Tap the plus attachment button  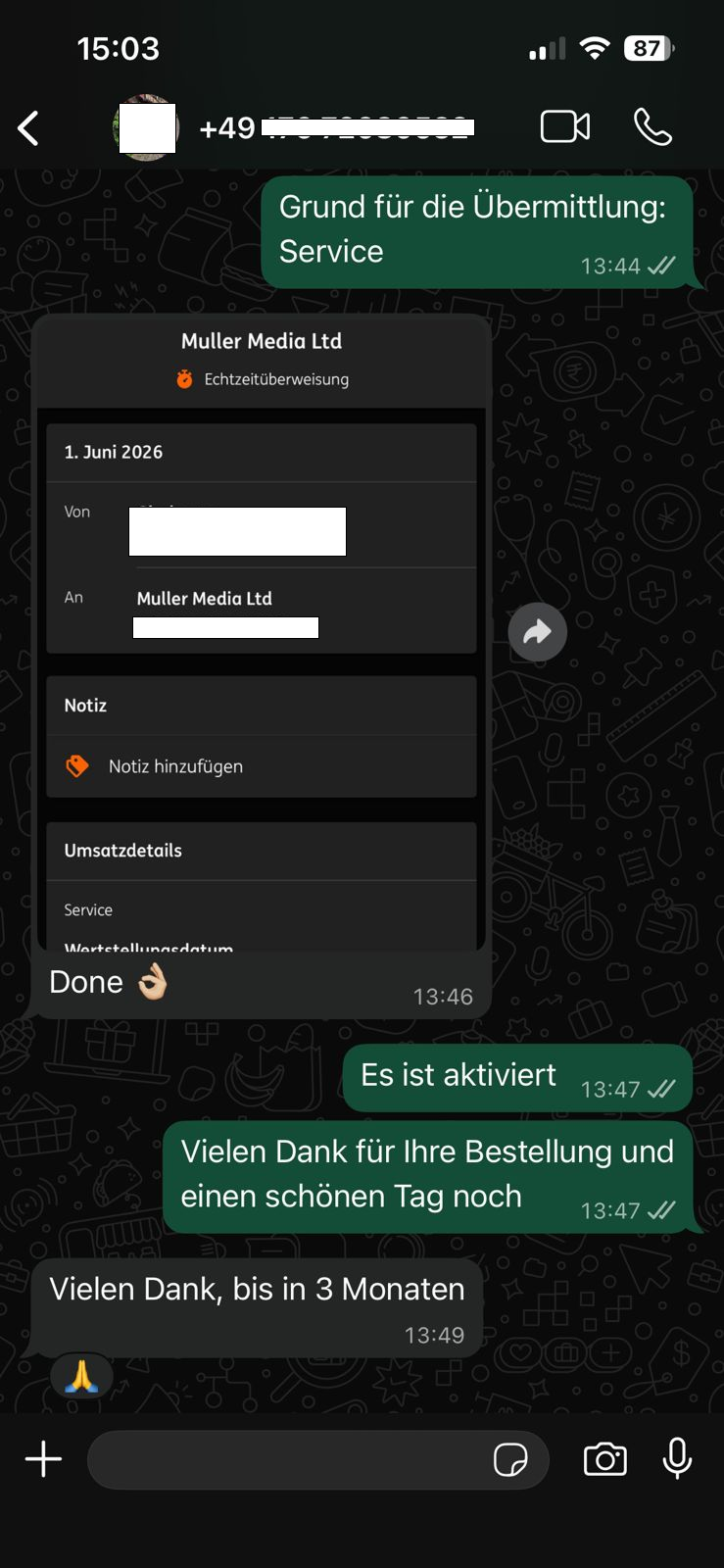(43, 1459)
